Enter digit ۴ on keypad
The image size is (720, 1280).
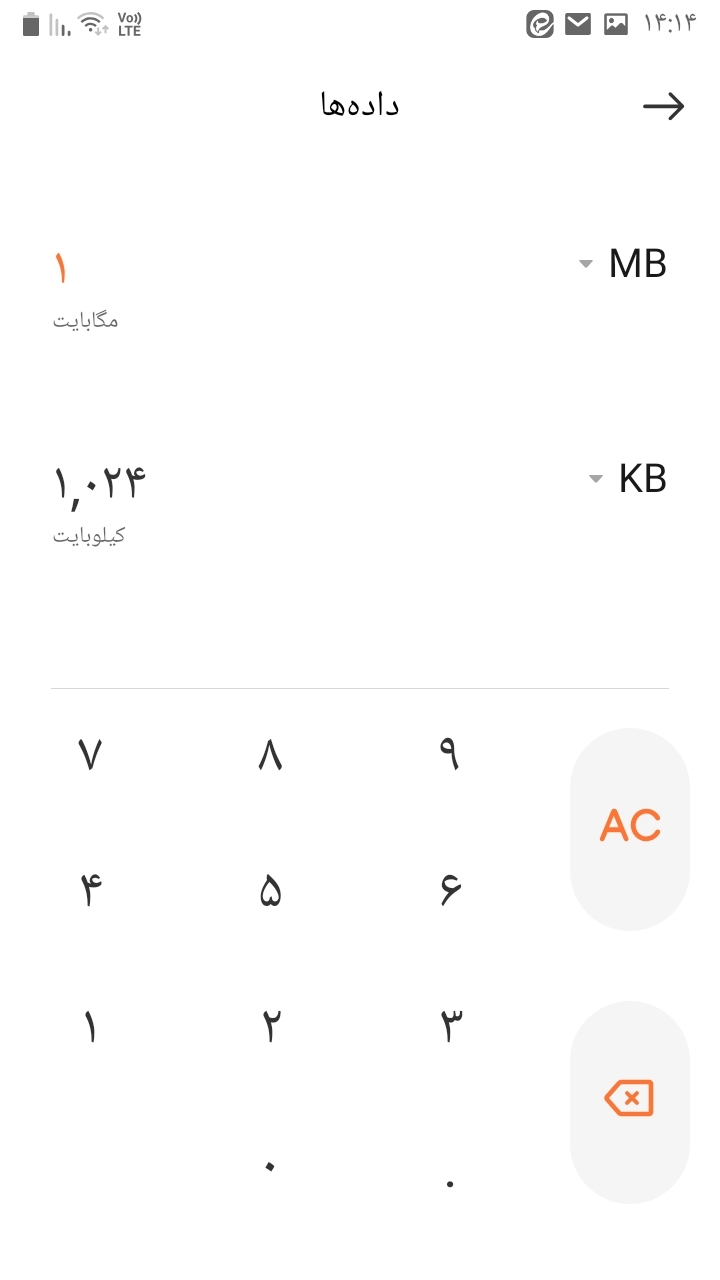[x=90, y=890]
